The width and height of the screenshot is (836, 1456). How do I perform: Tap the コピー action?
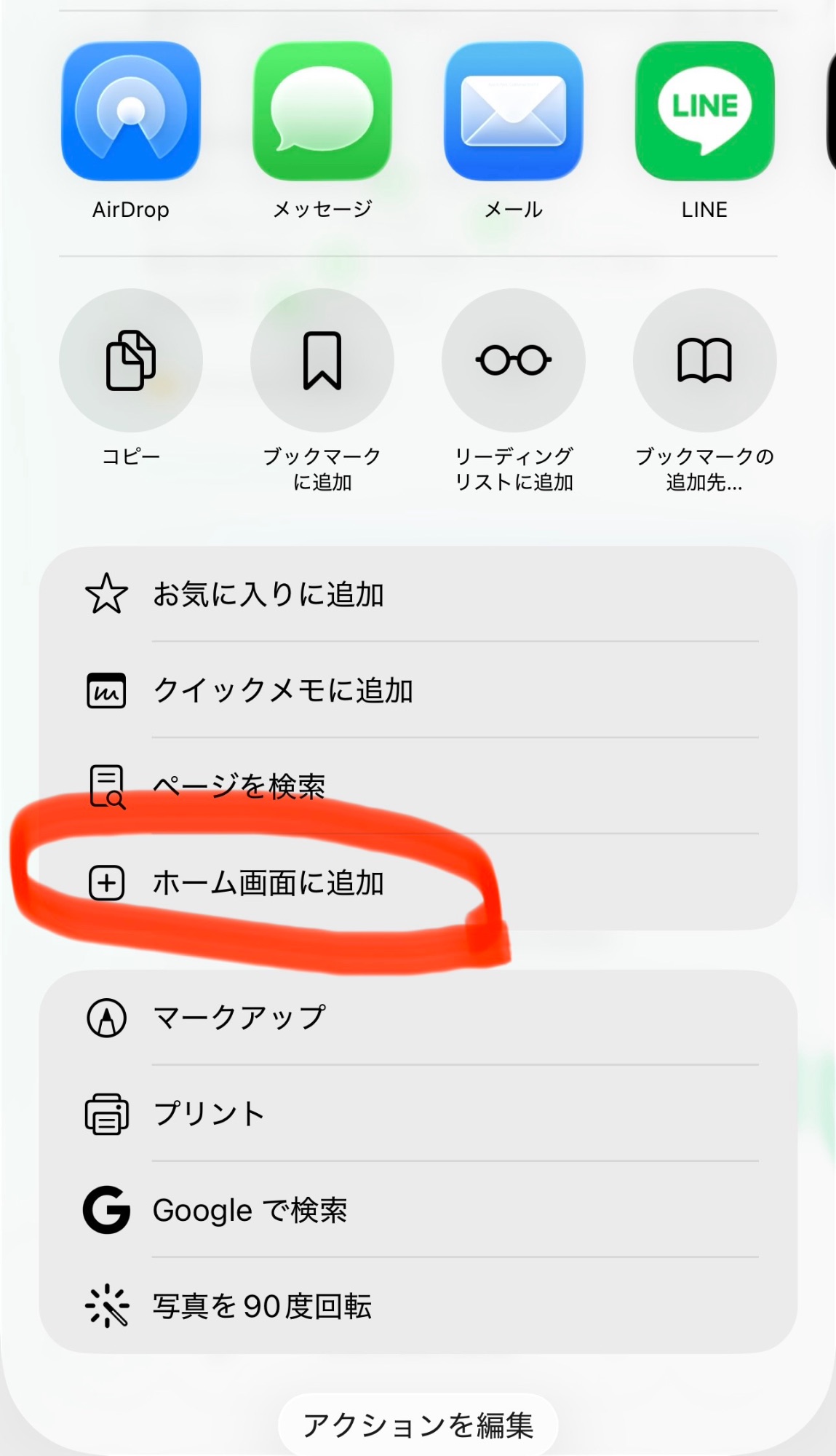[131, 360]
